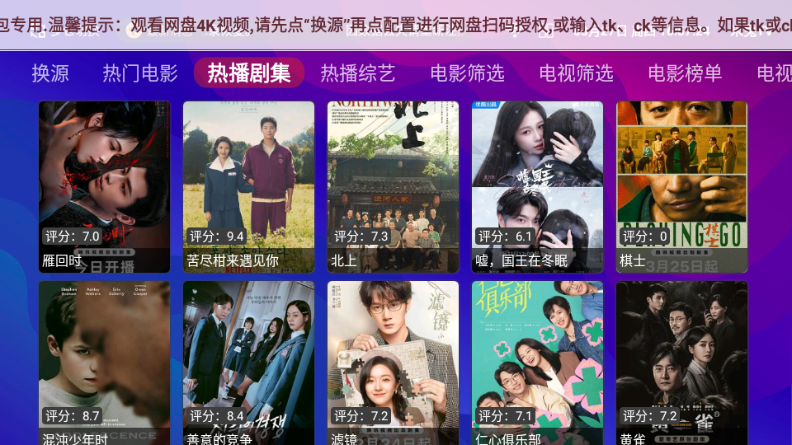Select the 北上 series poster

[x=393, y=187]
